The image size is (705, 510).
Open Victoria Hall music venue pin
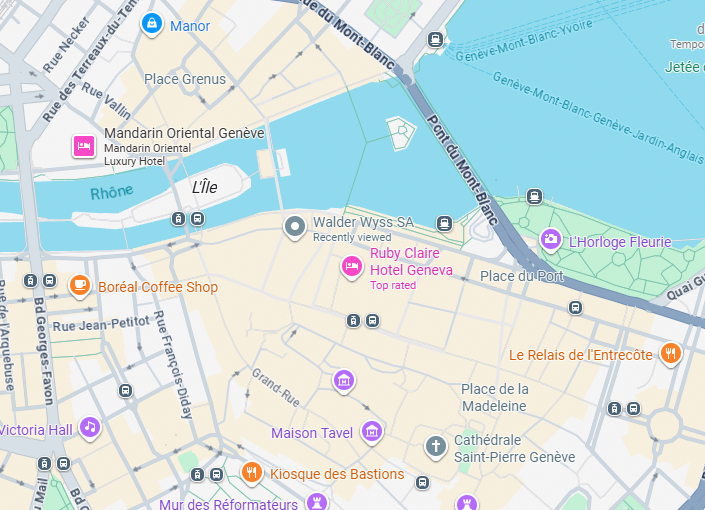pos(90,427)
